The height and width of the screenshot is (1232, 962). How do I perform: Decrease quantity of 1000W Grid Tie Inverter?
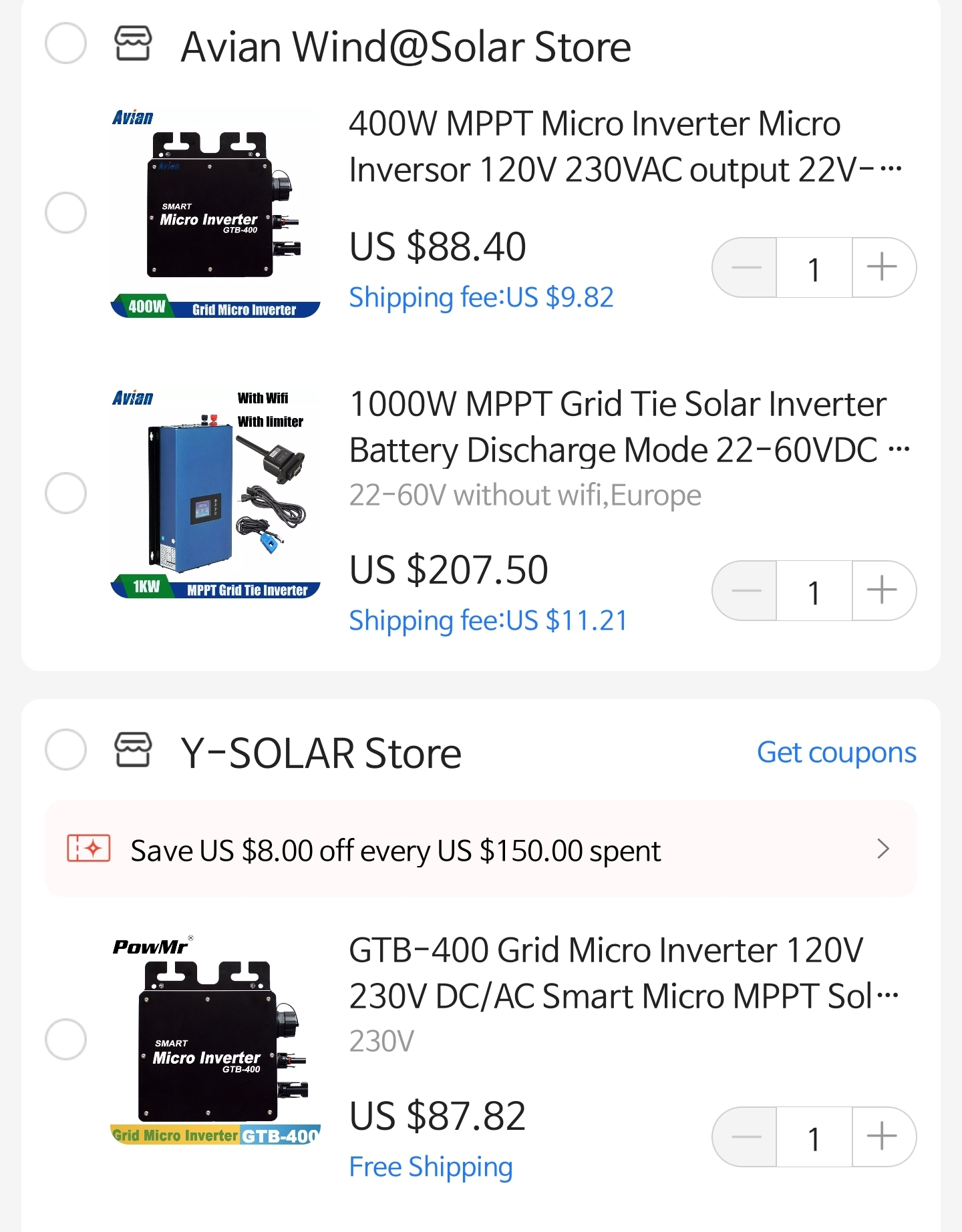tap(746, 591)
